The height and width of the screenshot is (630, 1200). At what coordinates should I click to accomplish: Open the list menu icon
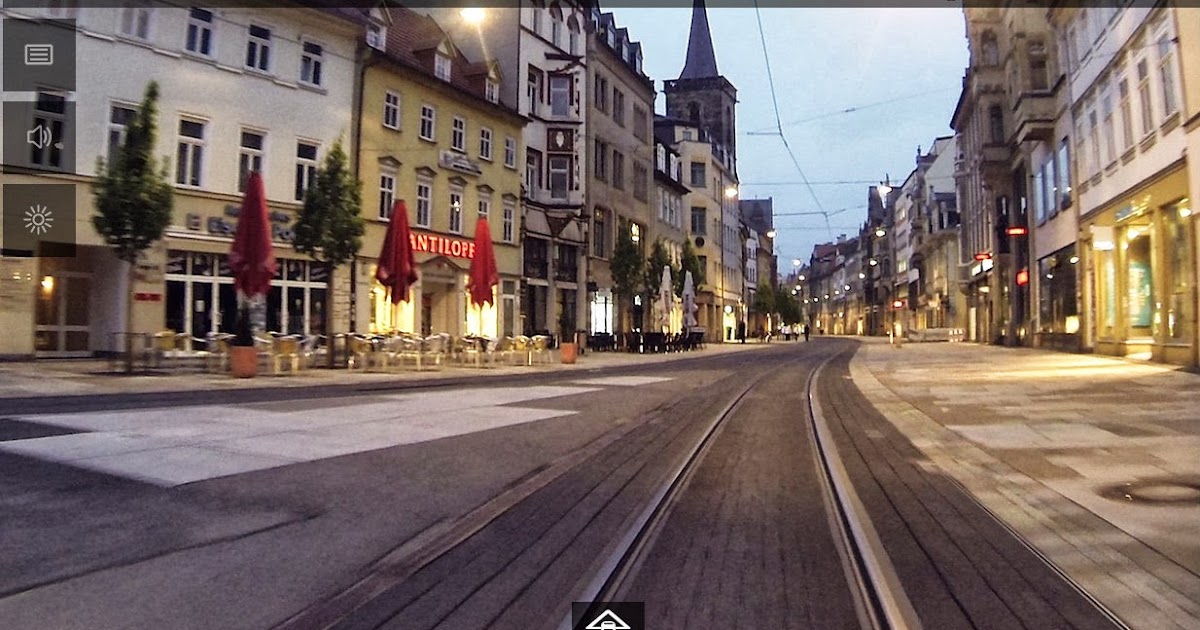click(39, 55)
